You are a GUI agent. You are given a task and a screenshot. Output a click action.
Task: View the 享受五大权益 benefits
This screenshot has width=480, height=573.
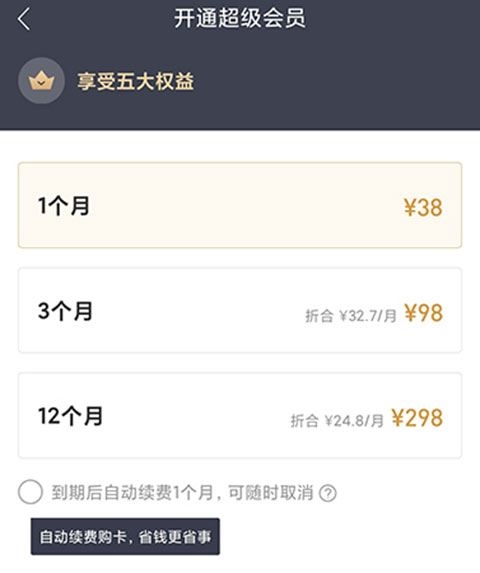(136, 81)
